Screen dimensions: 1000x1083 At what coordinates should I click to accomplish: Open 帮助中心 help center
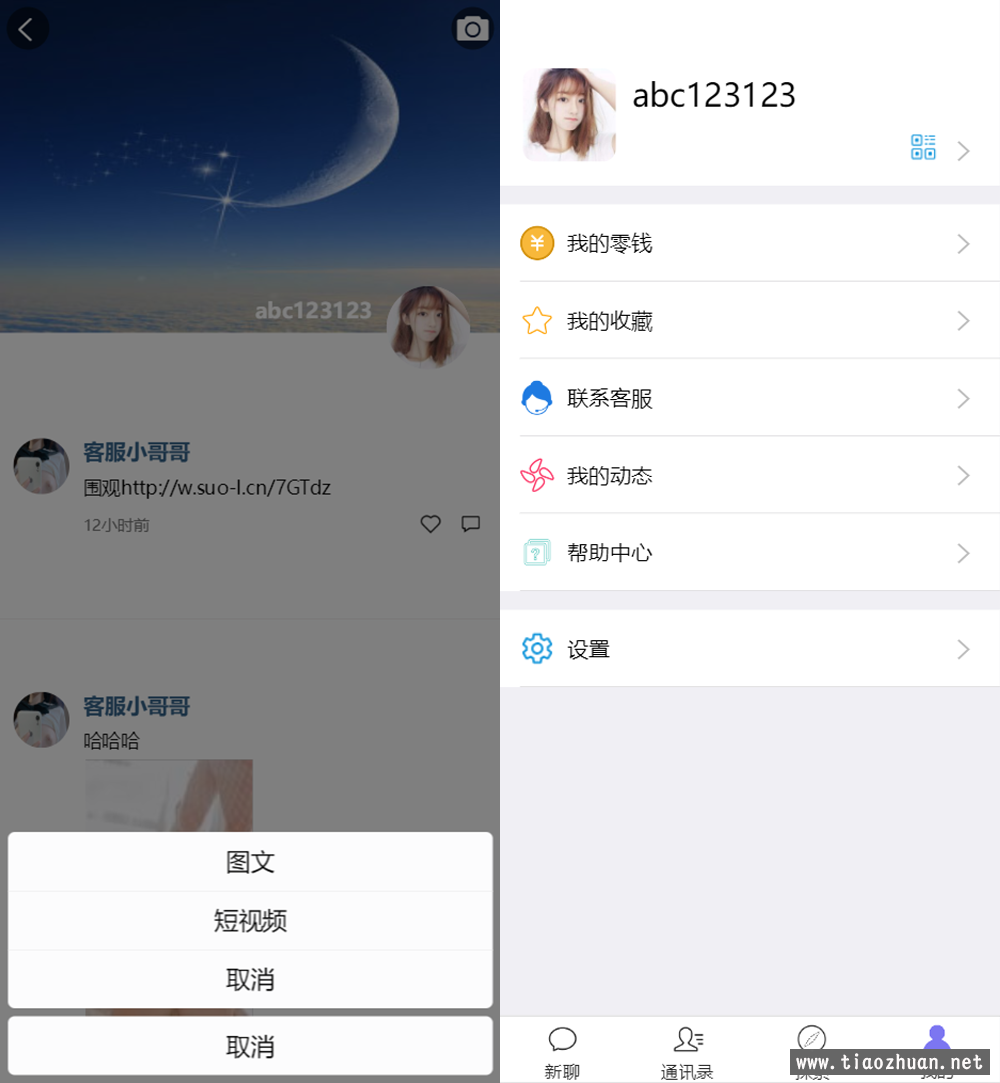(x=750, y=552)
